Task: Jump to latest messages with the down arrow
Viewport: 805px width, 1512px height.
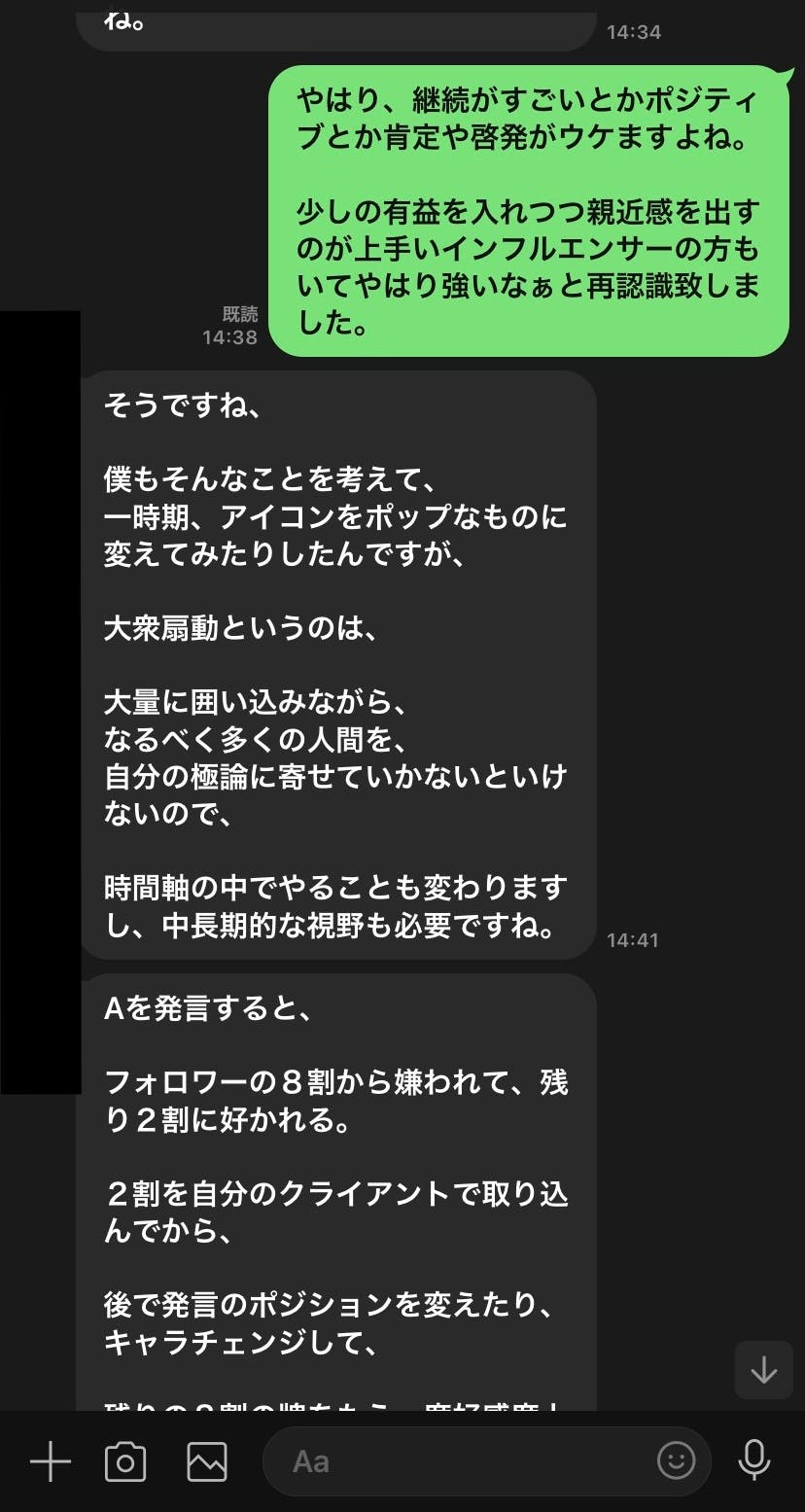Action: point(764,1370)
